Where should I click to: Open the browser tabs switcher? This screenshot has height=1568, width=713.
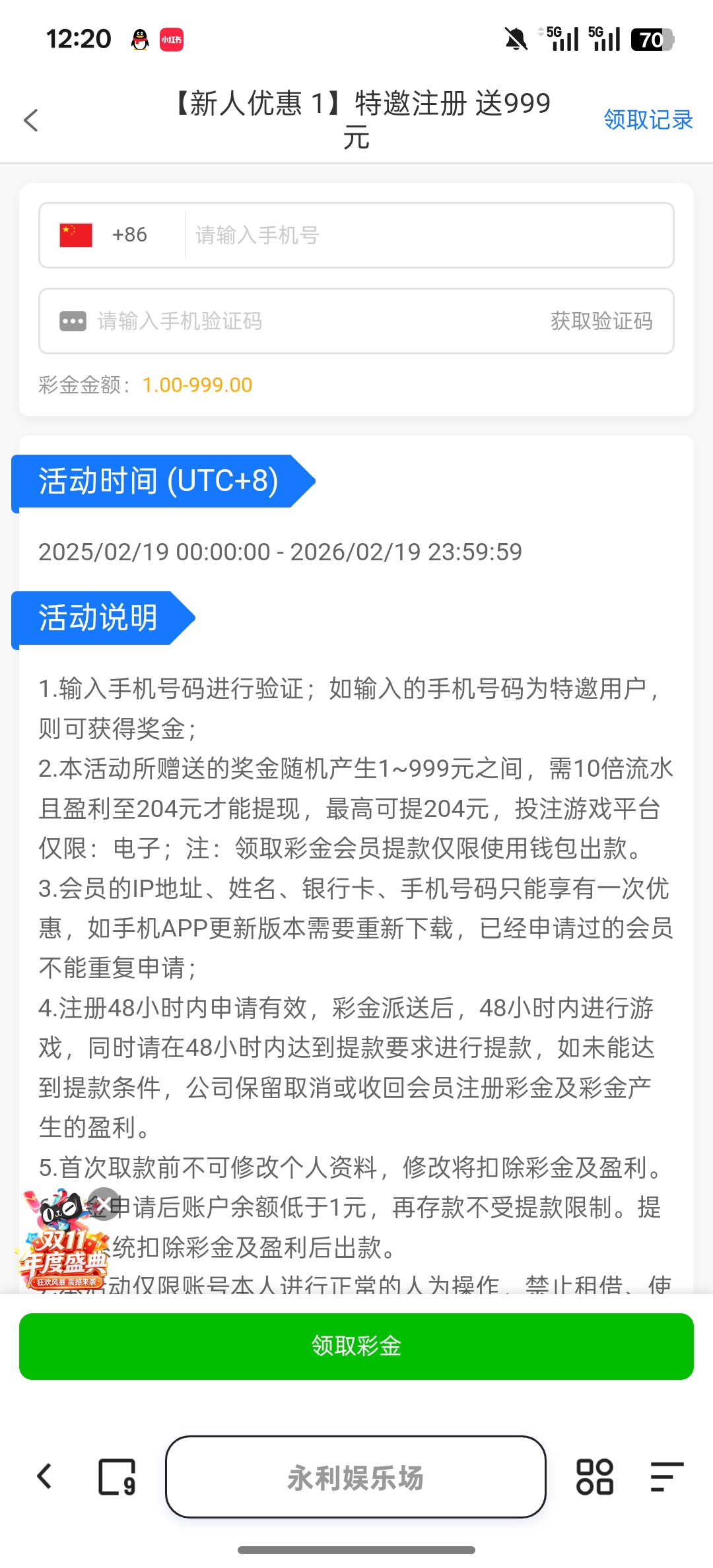(x=117, y=1477)
